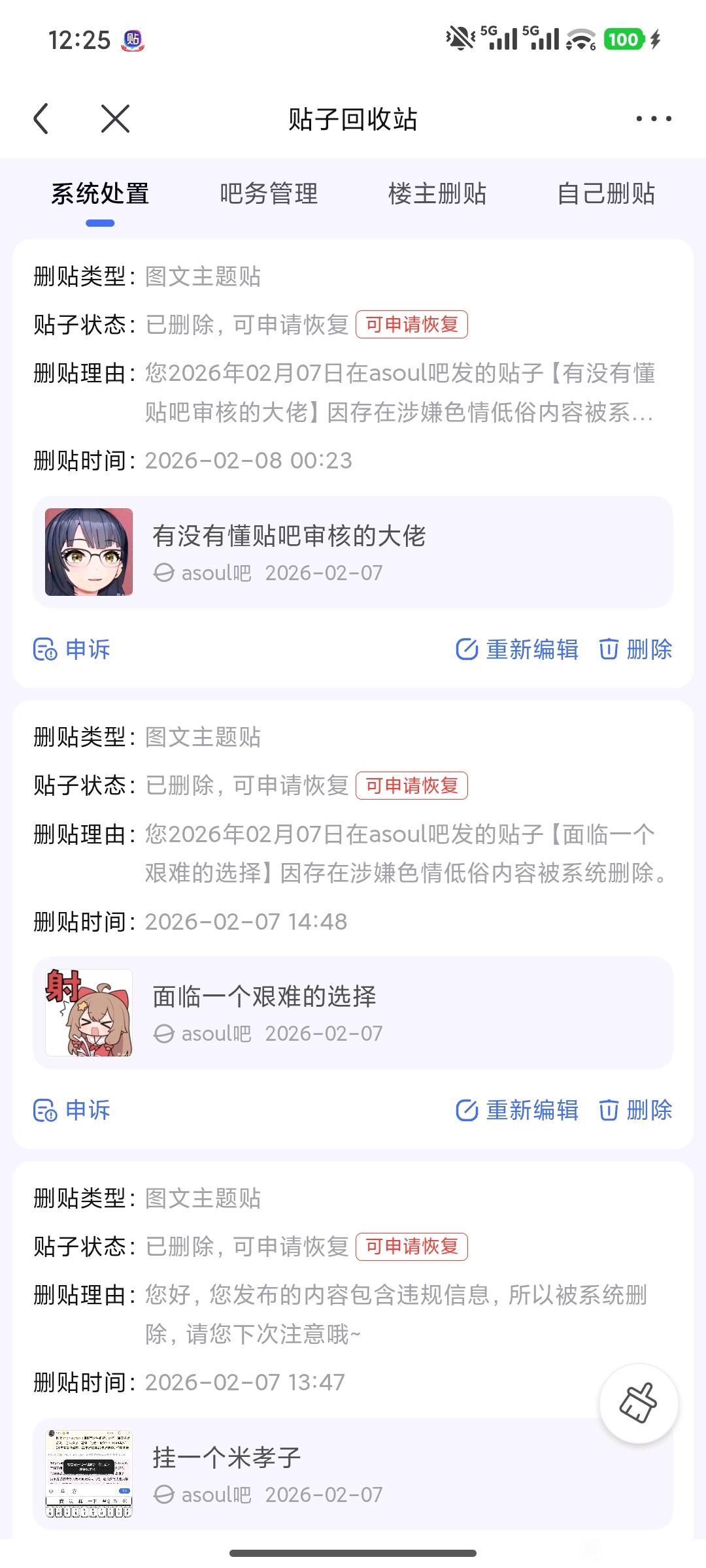Image resolution: width=706 pixels, height=1568 pixels.
Task: Tap 申诉 for 面临一个艰难的选择 post
Action: 72,1110
